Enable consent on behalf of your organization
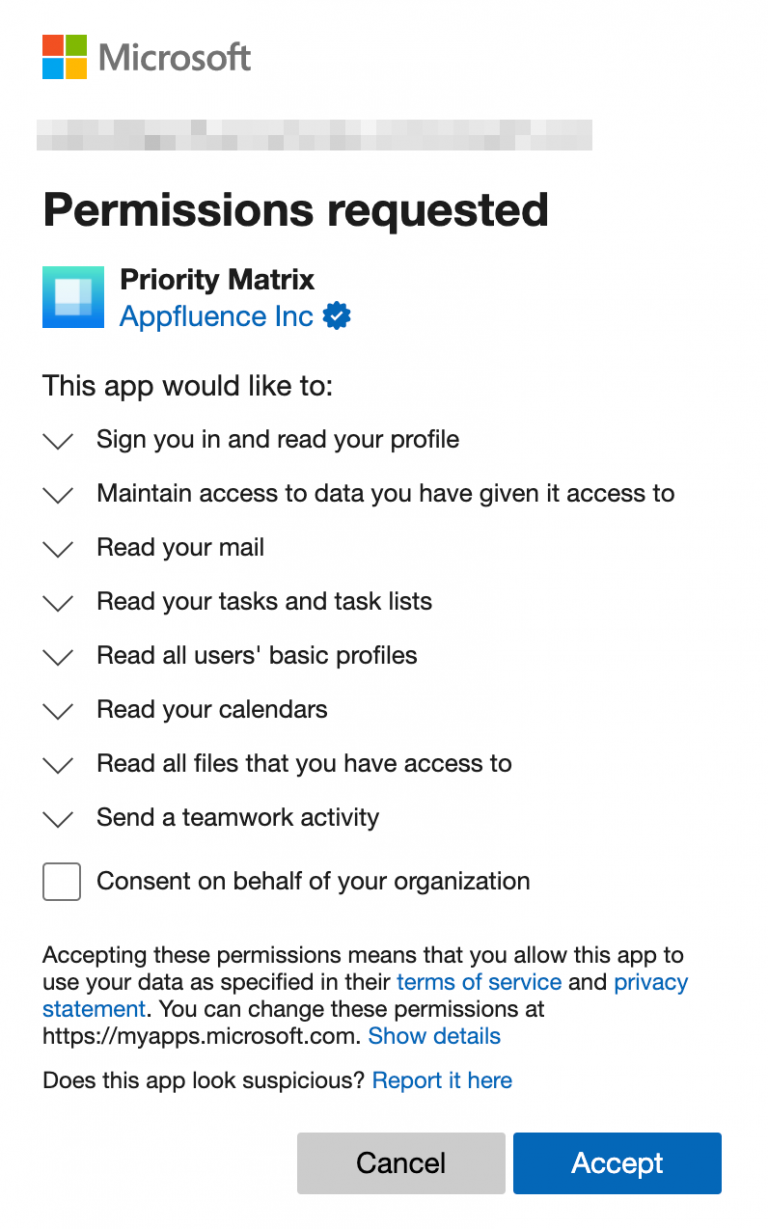Viewport: 768px width, 1229px height. [x=61, y=881]
